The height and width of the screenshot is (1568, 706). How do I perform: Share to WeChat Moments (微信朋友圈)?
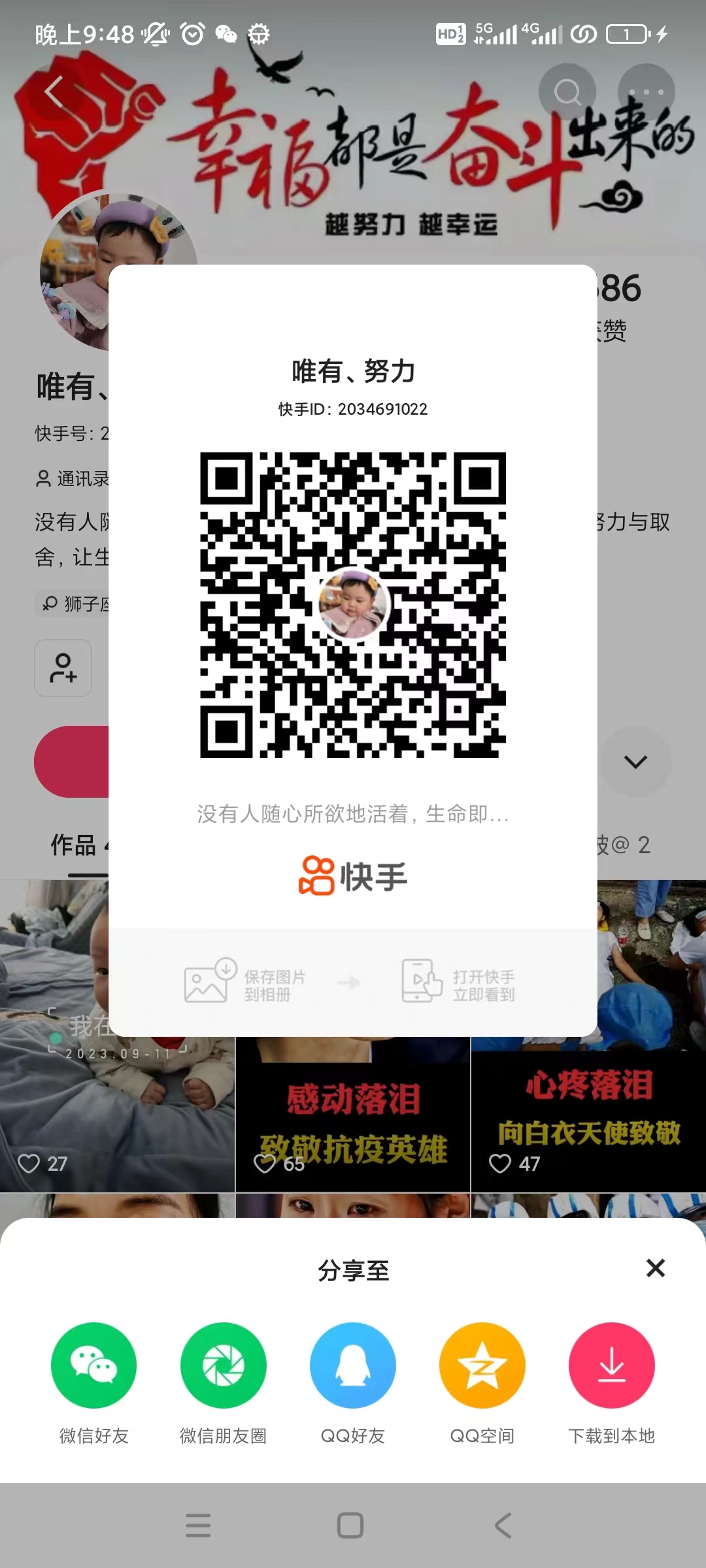click(x=223, y=1365)
